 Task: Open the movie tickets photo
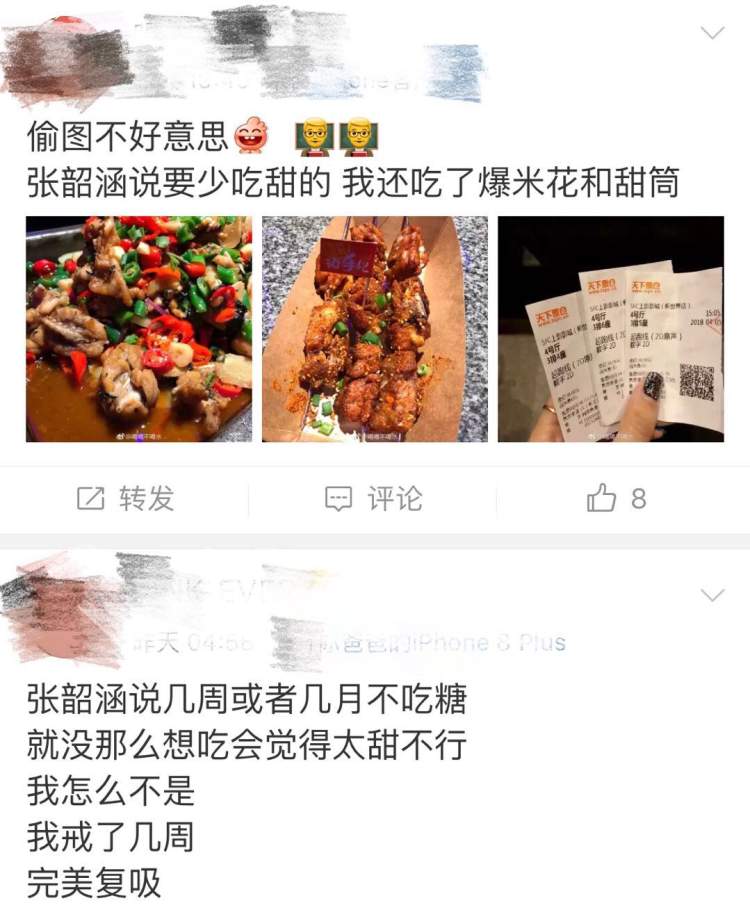tap(610, 329)
